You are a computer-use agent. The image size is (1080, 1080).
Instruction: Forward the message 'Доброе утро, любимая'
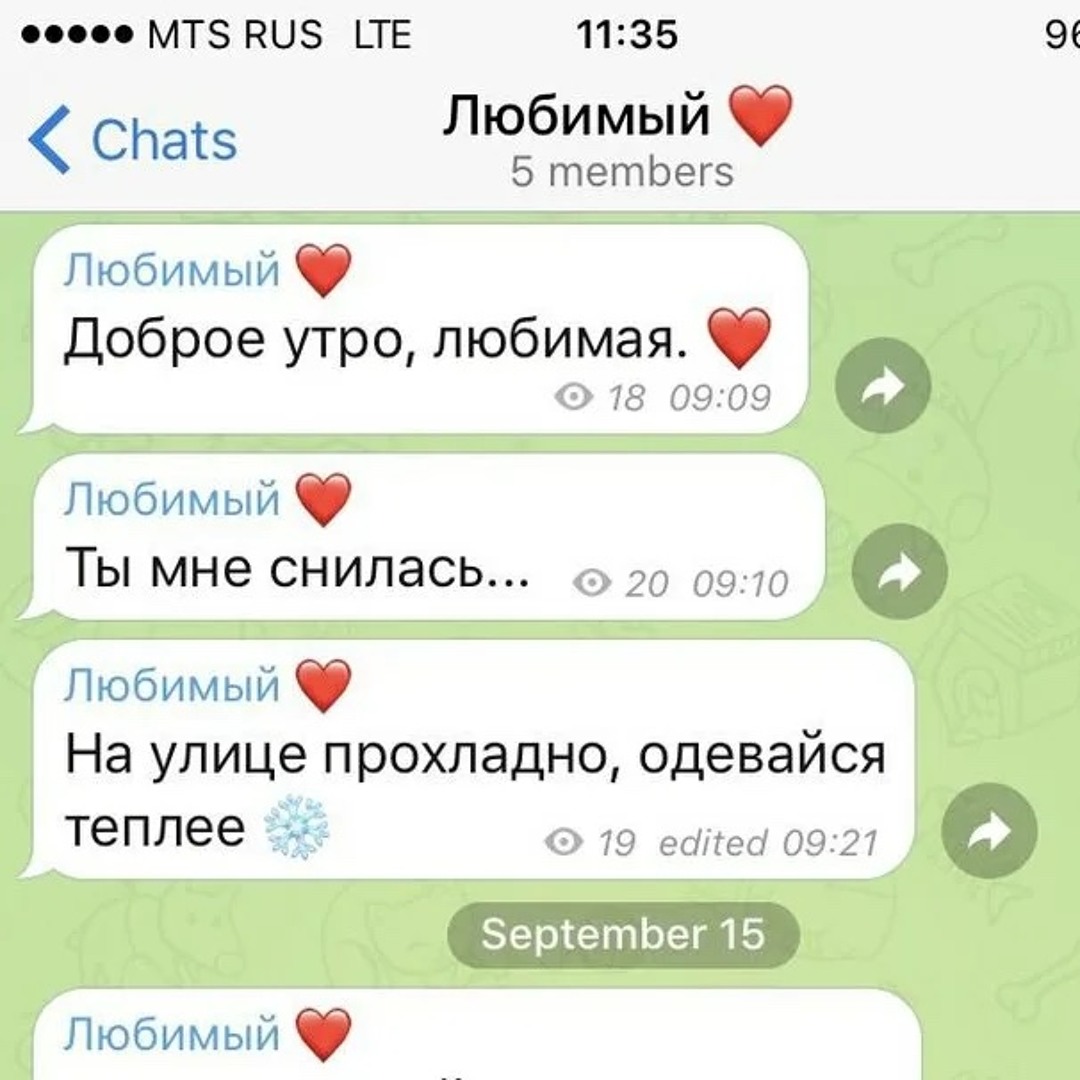pos(882,385)
